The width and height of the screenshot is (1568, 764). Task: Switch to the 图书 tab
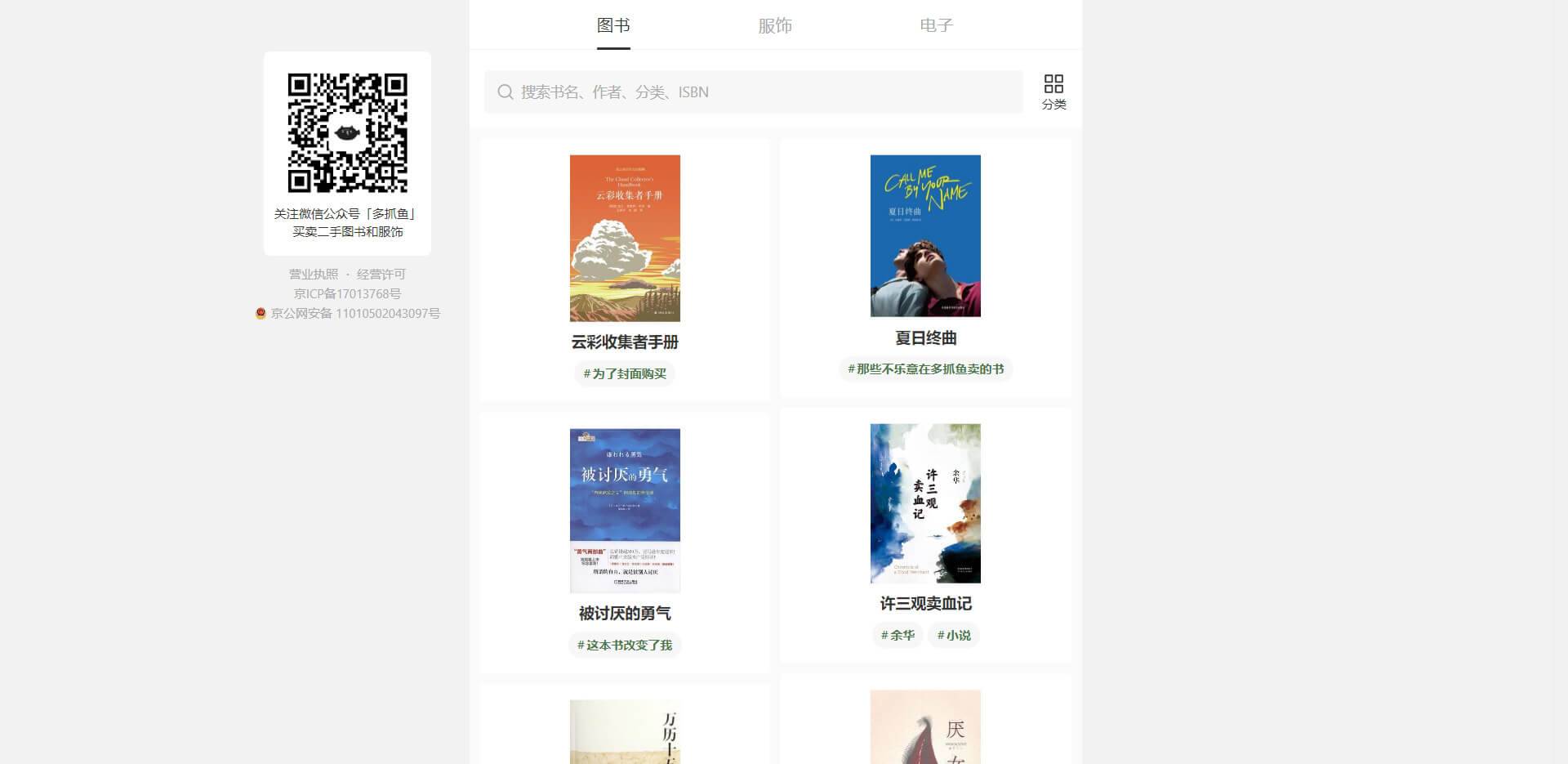pos(612,25)
